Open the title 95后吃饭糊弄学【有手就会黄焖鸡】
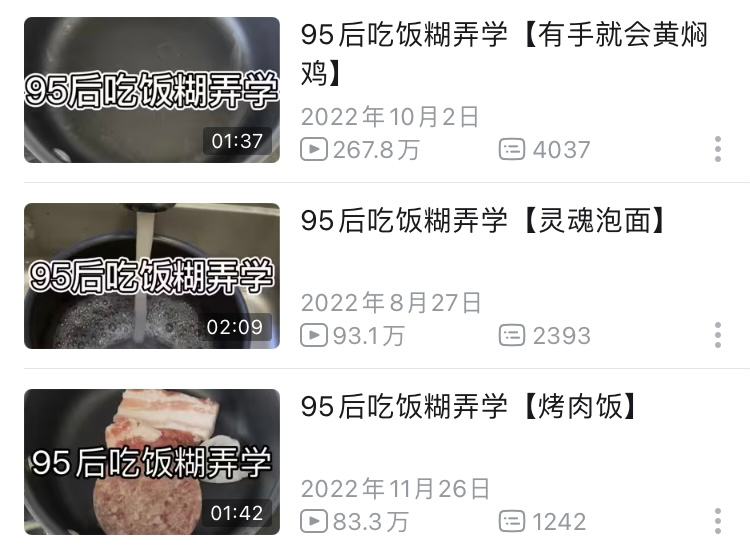This screenshot has height=548, width=750. tap(504, 54)
